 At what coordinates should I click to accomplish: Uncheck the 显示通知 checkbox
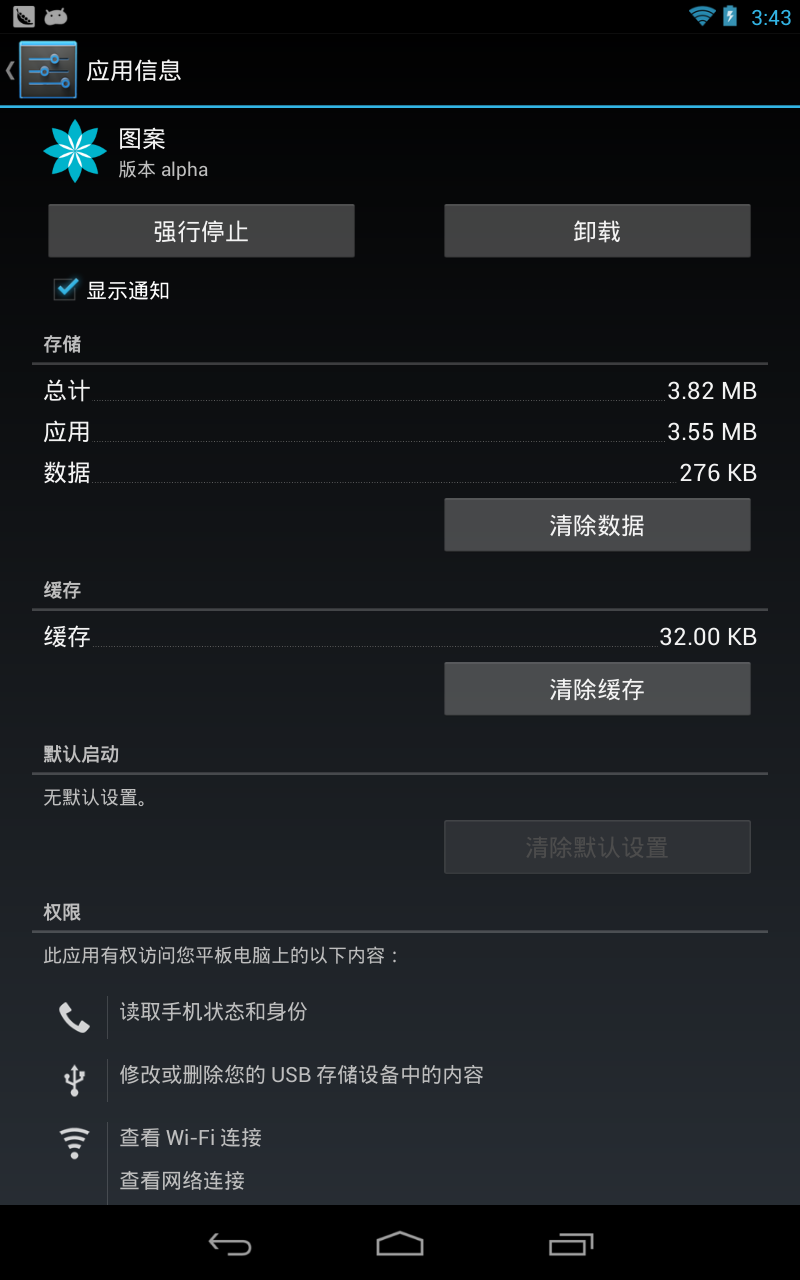point(66,290)
